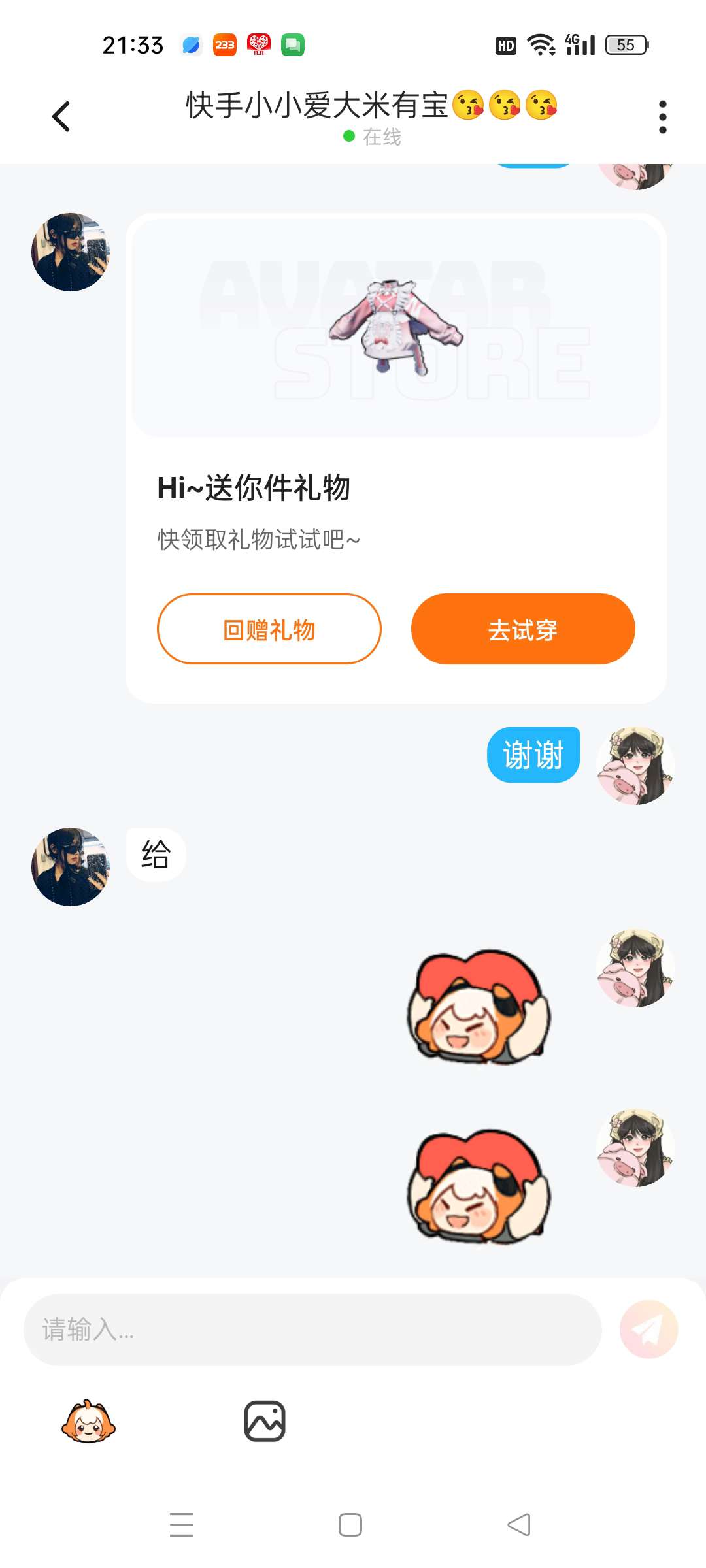Screen dimensions: 706x1568
Task: Go back from this chat
Action: (61, 118)
